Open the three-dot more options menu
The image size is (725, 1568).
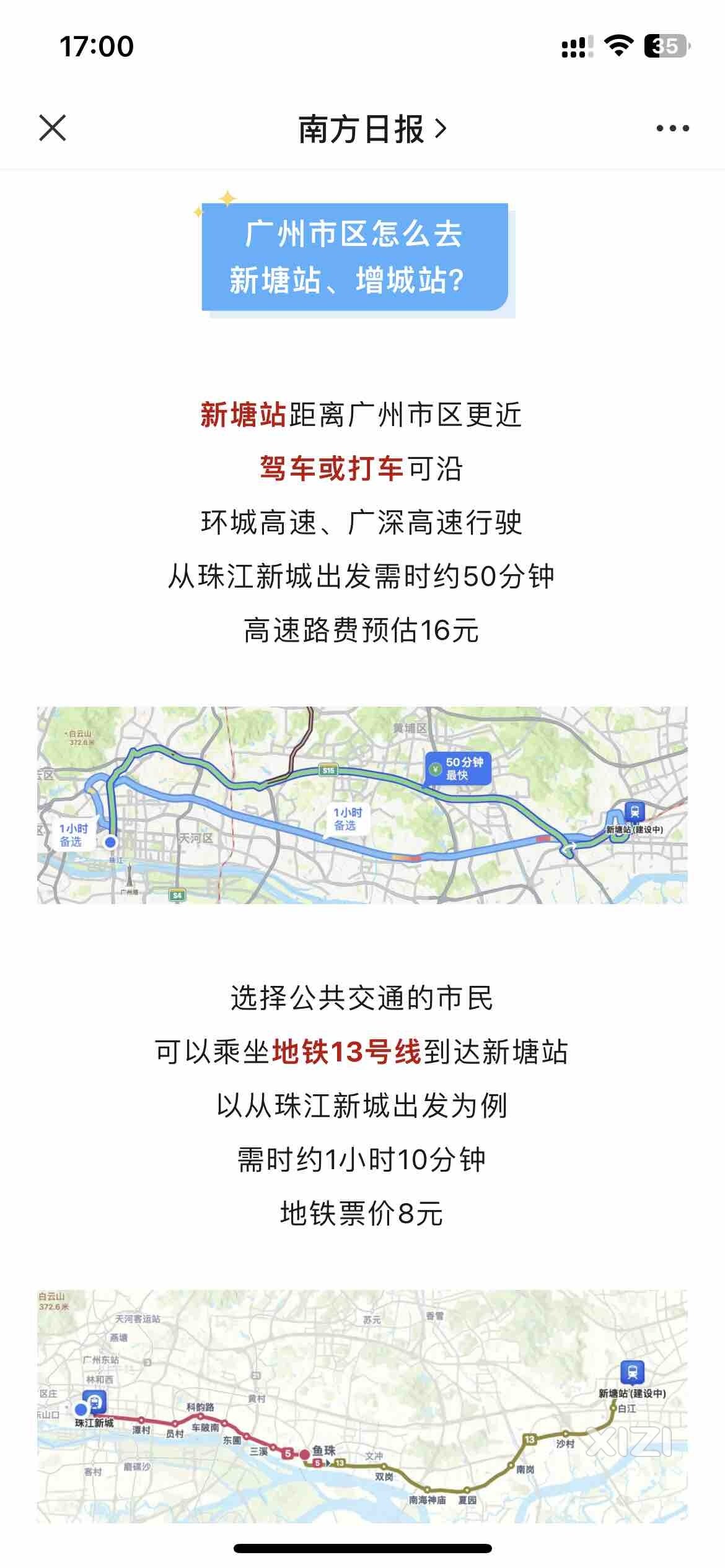point(672,128)
